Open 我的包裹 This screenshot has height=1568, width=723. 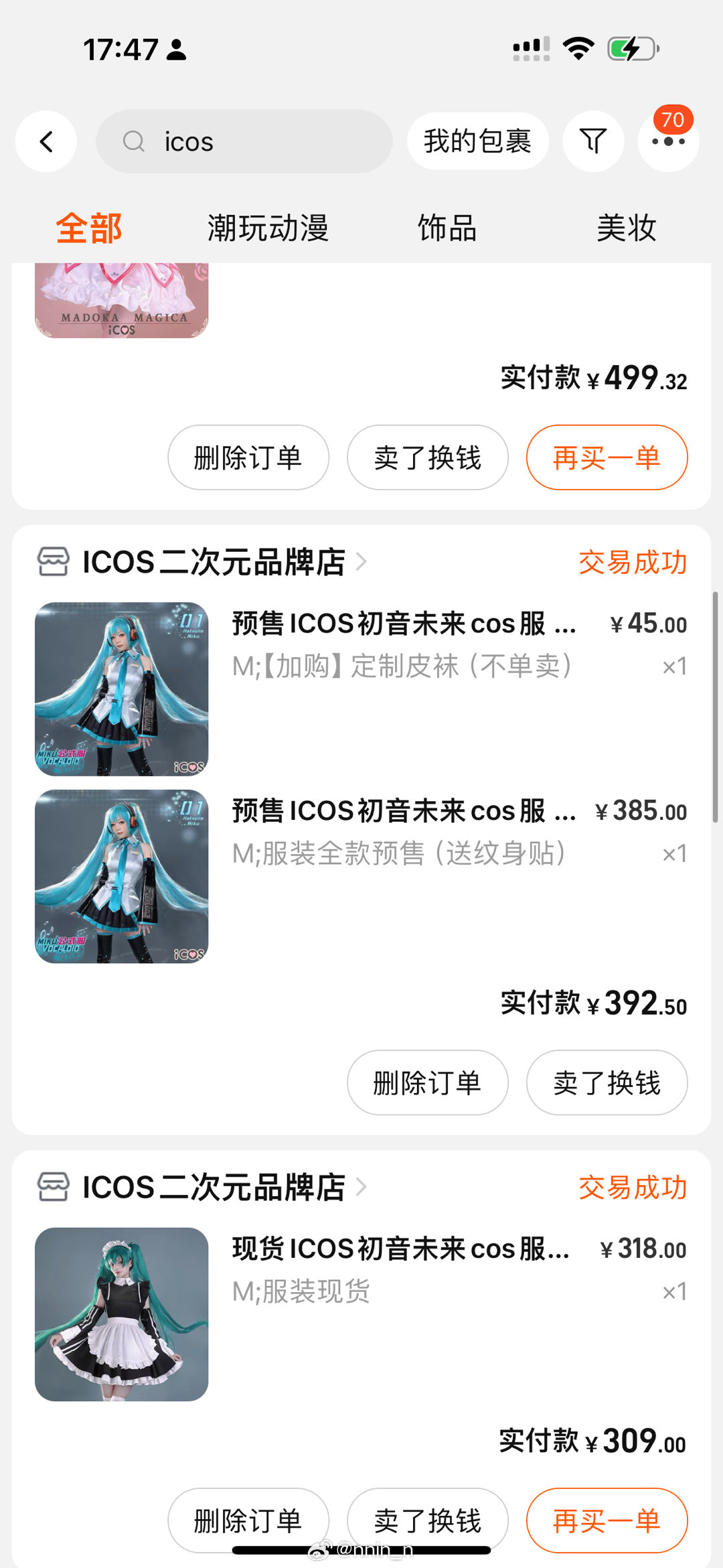[x=477, y=141]
